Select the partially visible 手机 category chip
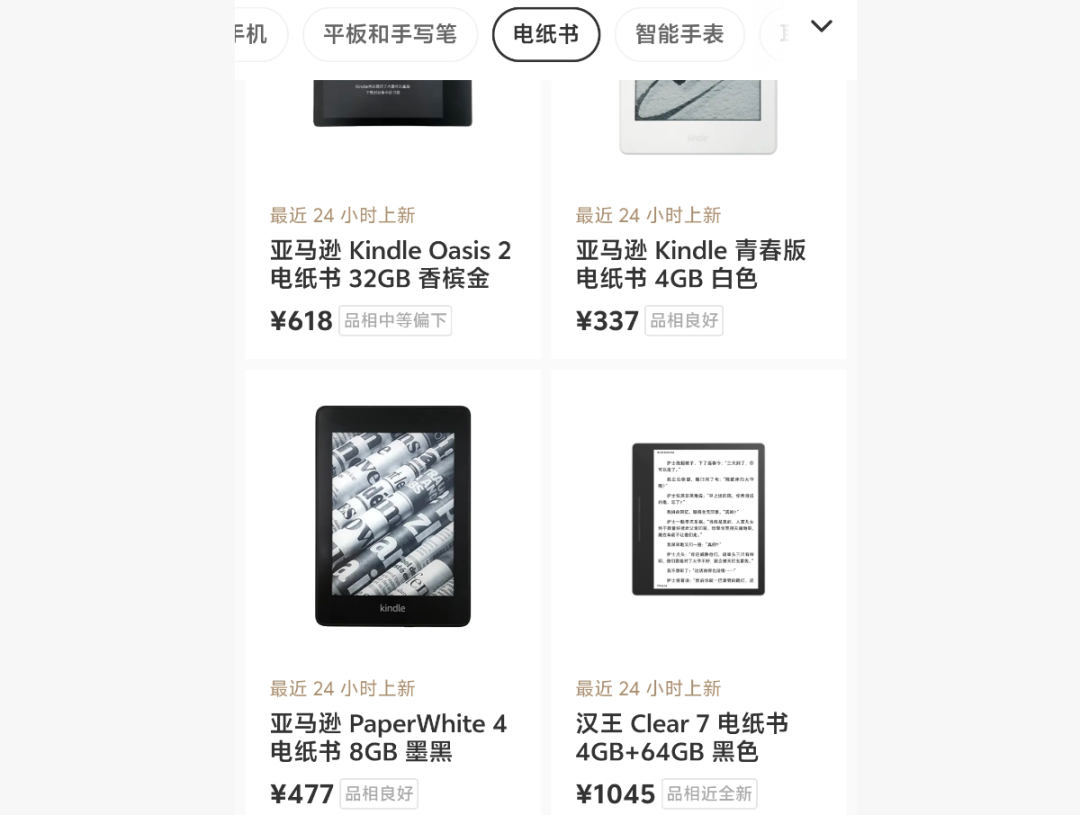The image size is (1080, 815). tap(256, 34)
